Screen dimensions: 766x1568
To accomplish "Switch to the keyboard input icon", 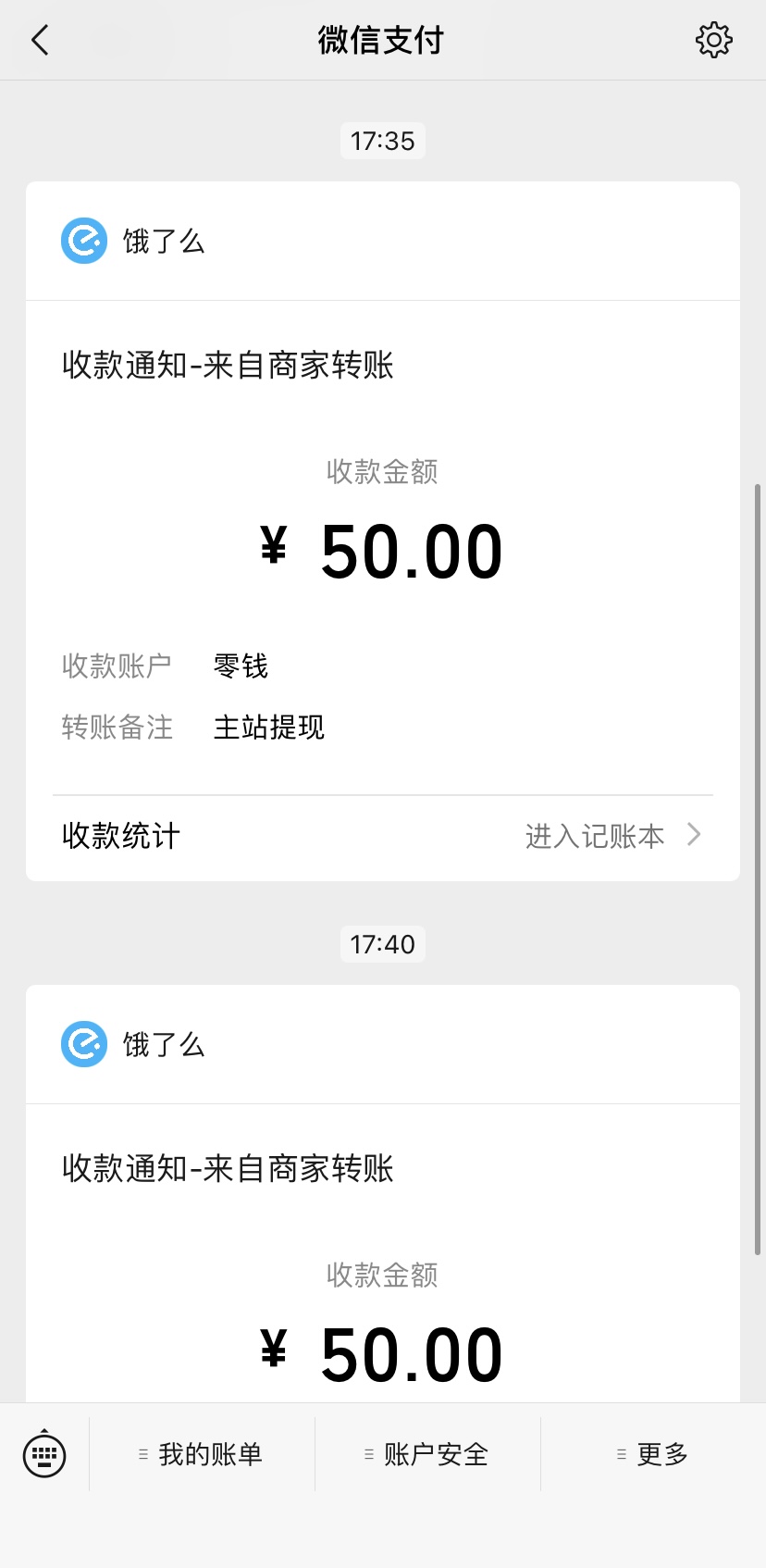I will click(44, 1454).
